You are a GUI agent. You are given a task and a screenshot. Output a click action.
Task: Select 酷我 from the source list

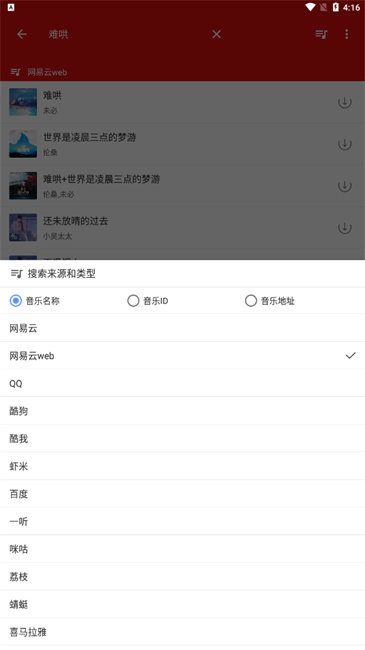point(182,439)
